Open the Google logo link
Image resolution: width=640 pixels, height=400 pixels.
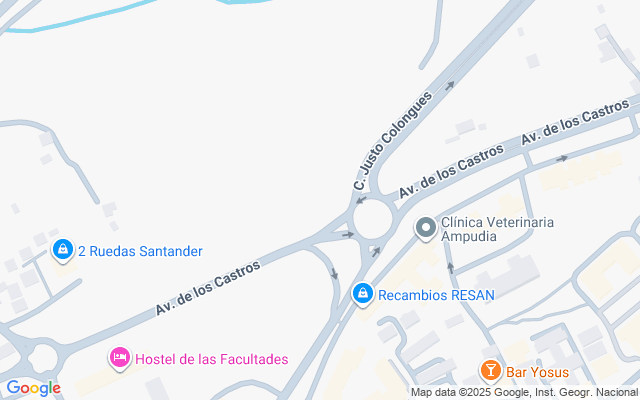click(x=33, y=388)
